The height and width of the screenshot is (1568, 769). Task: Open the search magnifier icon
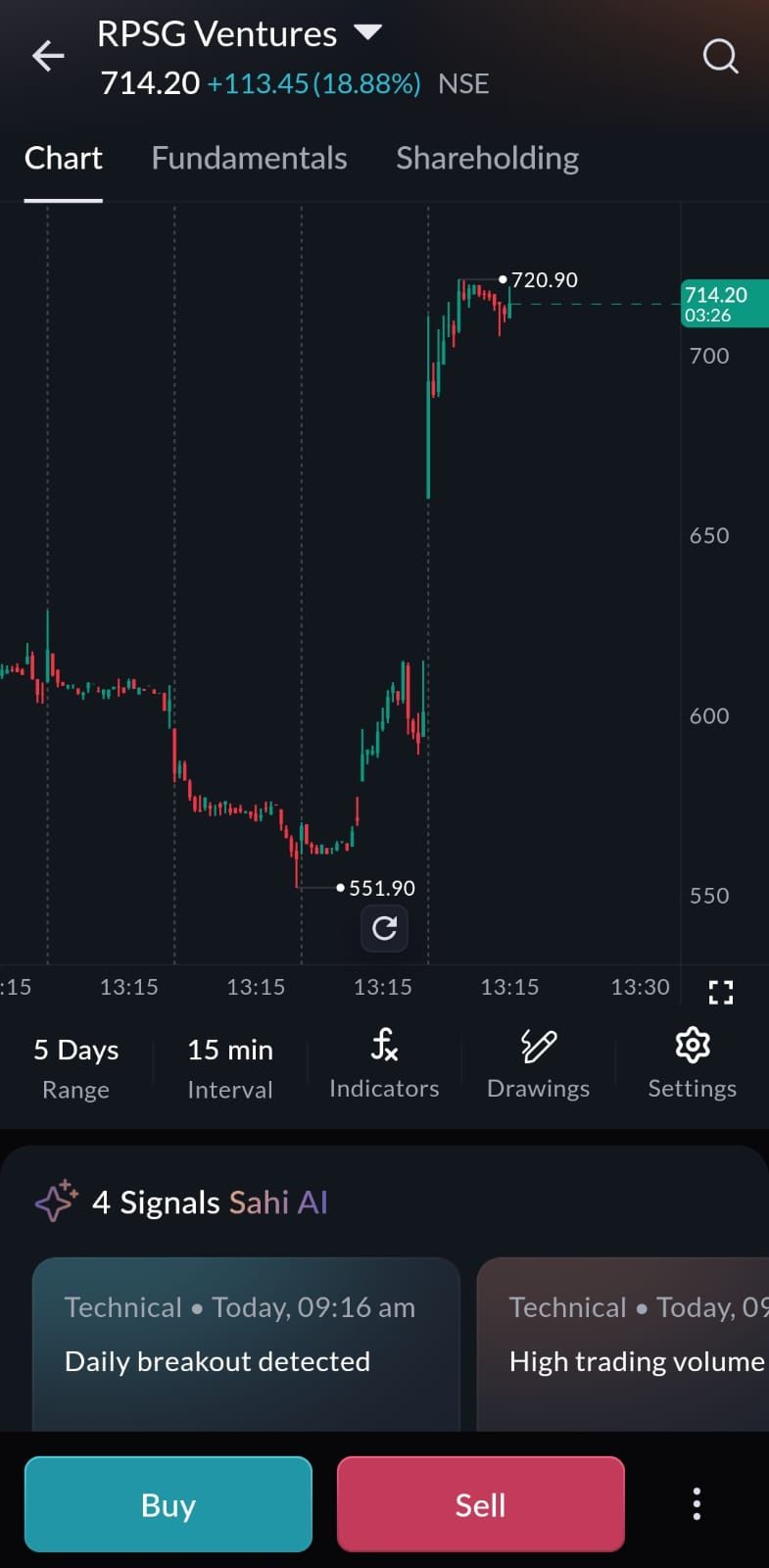tap(720, 57)
